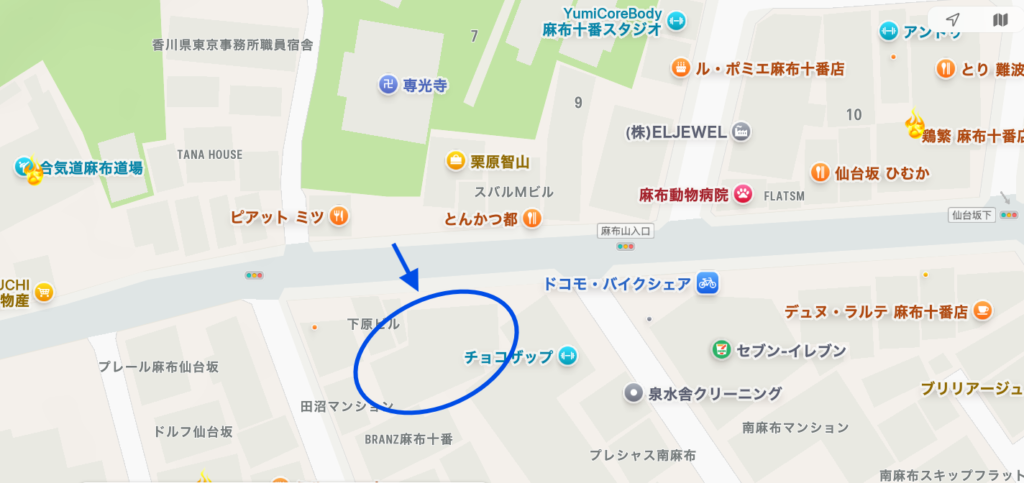Tap the デュヌ・ラルテ 麻布十番店 cafe pin
1024x483 pixels.
[x=982, y=309]
